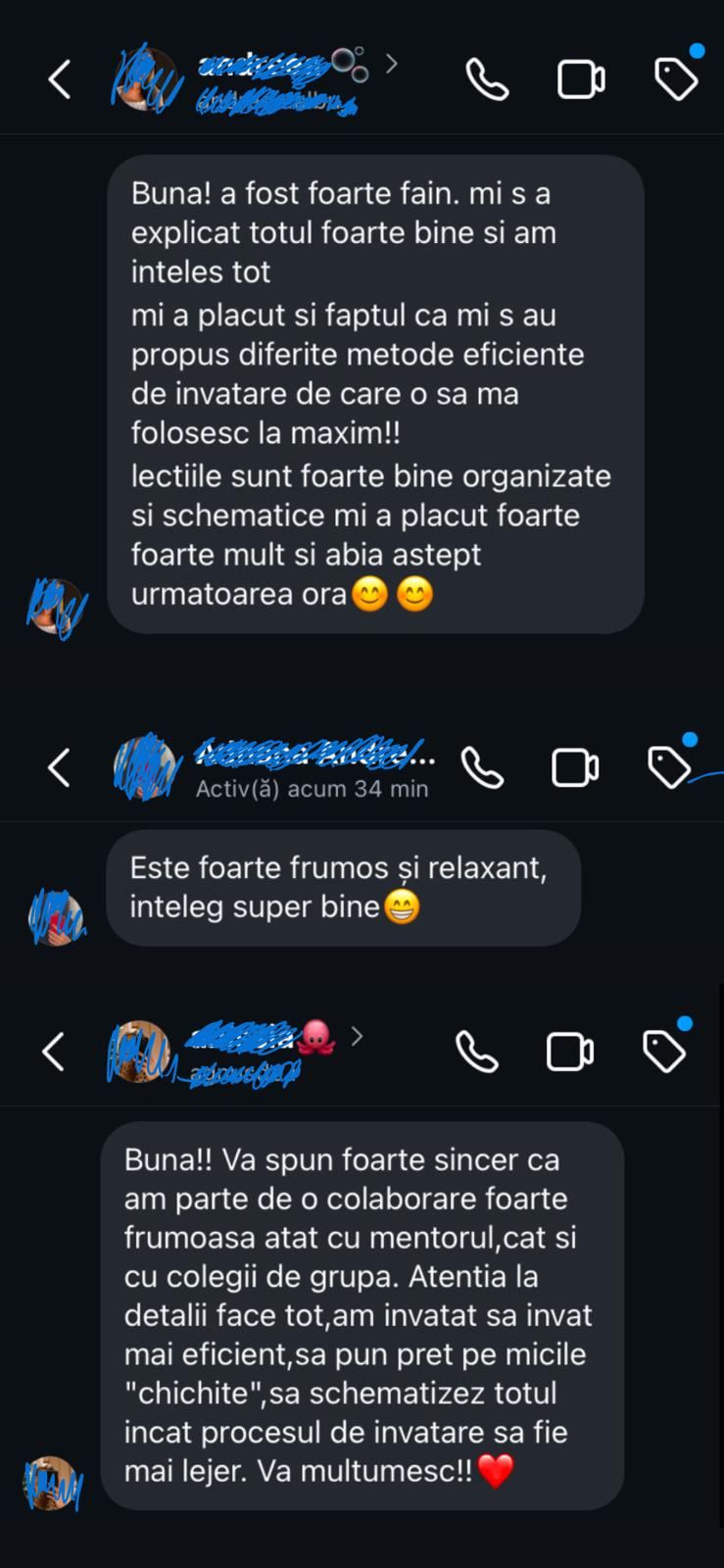This screenshot has height=1568, width=724.
Task: Open the tag icon in the top-right corner
Action: pyautogui.click(x=675, y=77)
